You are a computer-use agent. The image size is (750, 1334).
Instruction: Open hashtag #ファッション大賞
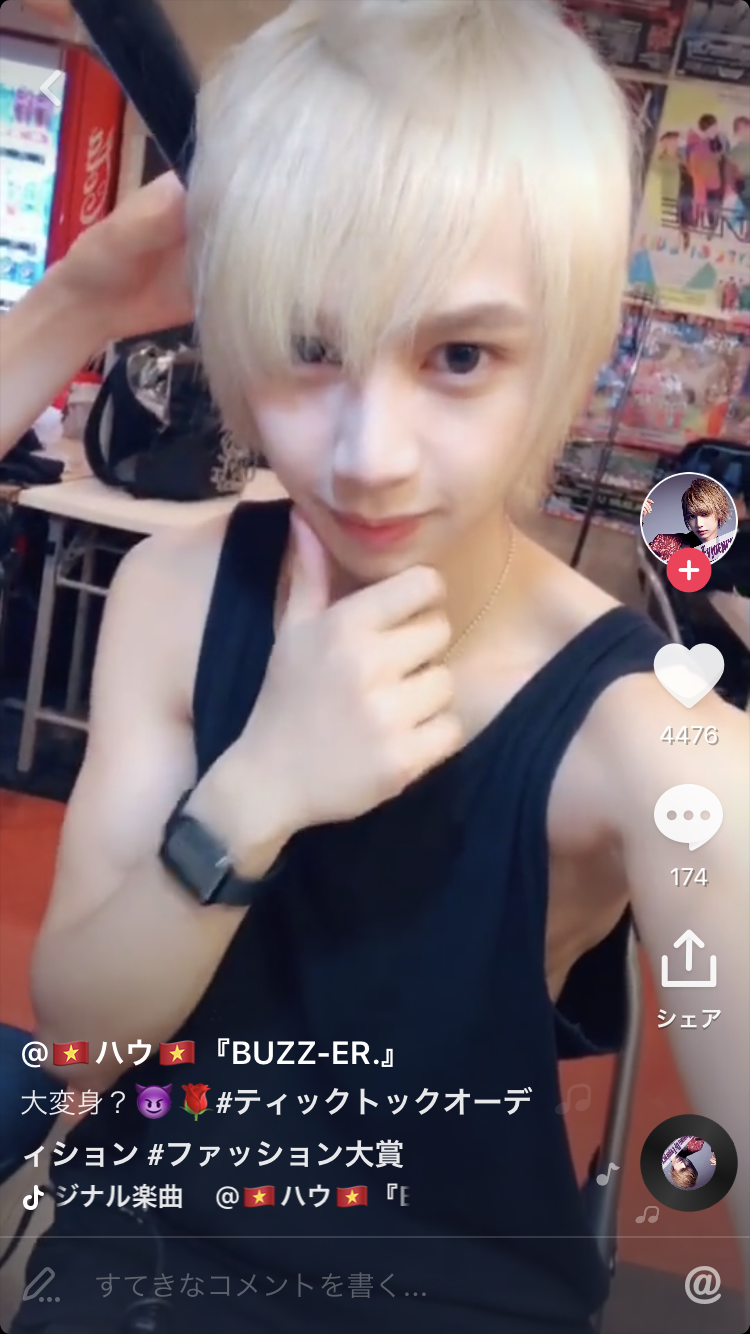click(275, 1154)
